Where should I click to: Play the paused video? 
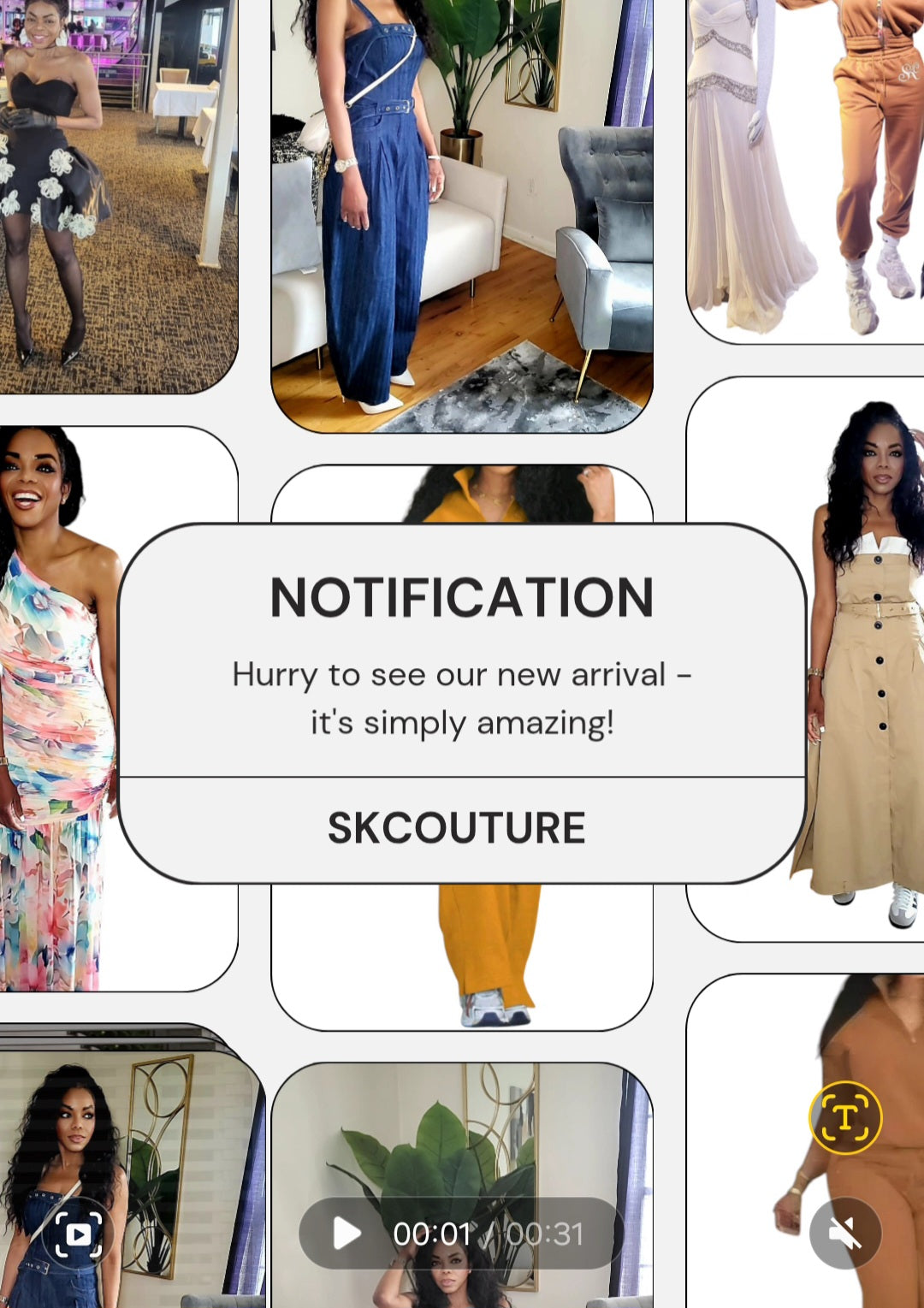[x=346, y=1234]
